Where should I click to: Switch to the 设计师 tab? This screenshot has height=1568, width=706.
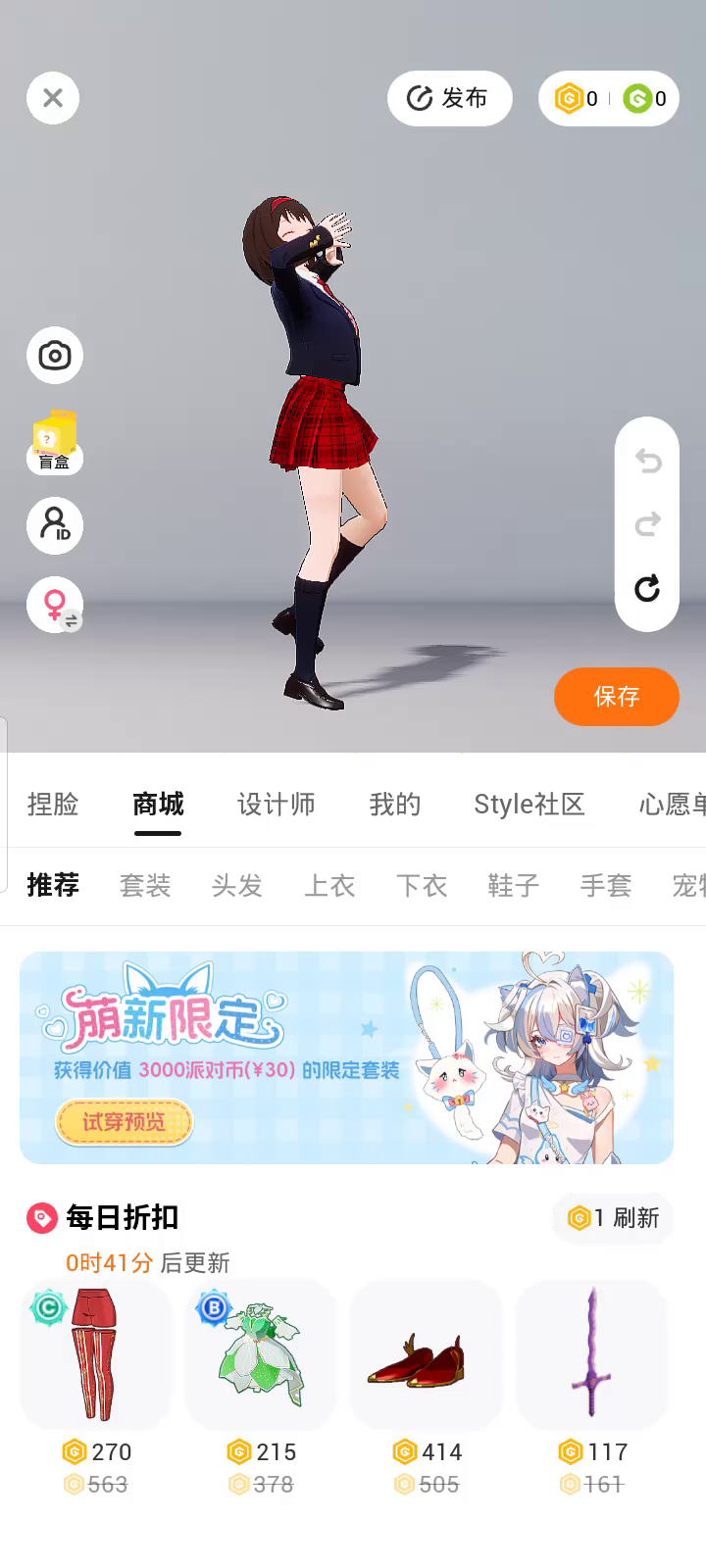tap(276, 805)
